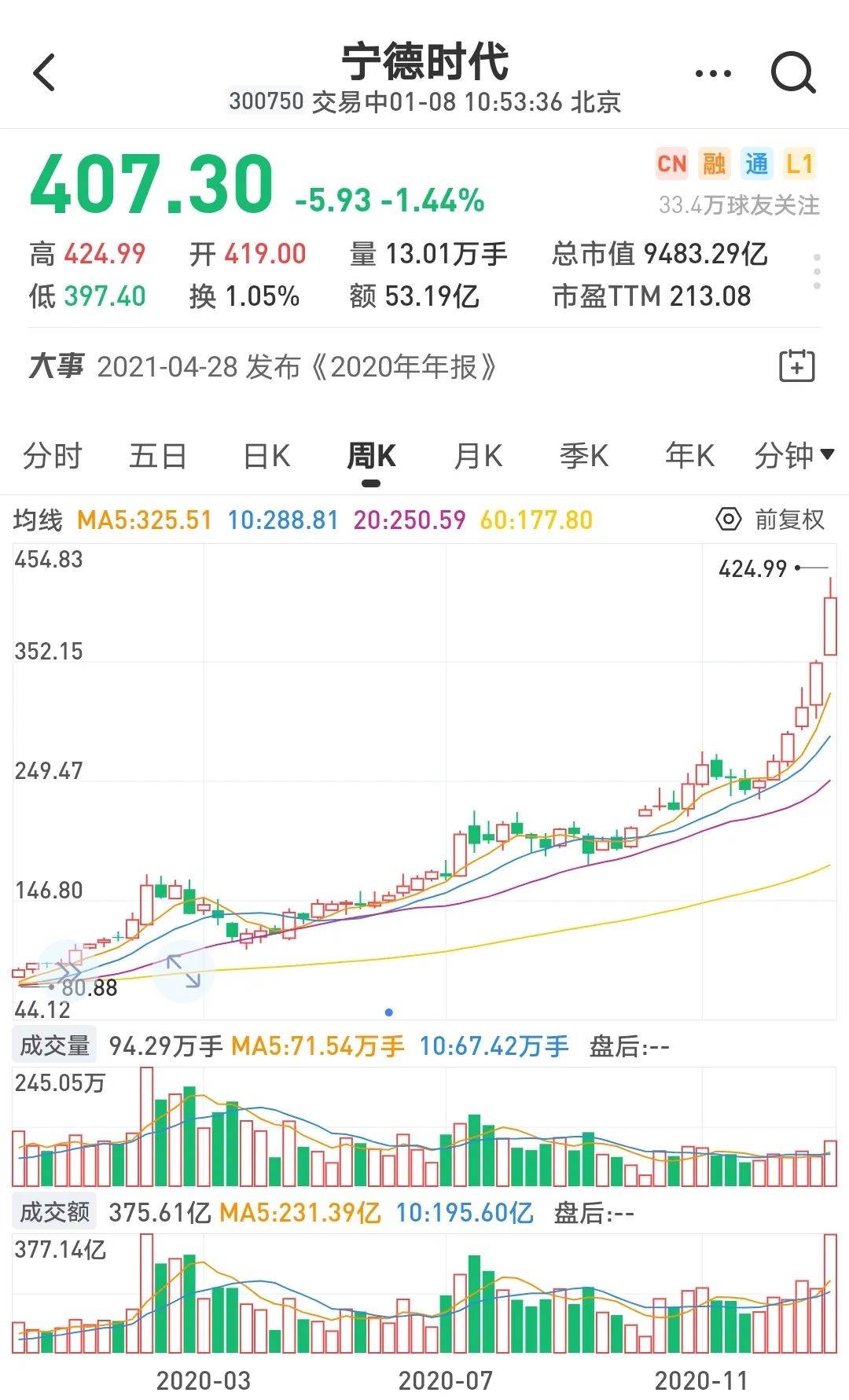Switch to the 年K chart tab
The width and height of the screenshot is (849, 1400).
click(689, 456)
